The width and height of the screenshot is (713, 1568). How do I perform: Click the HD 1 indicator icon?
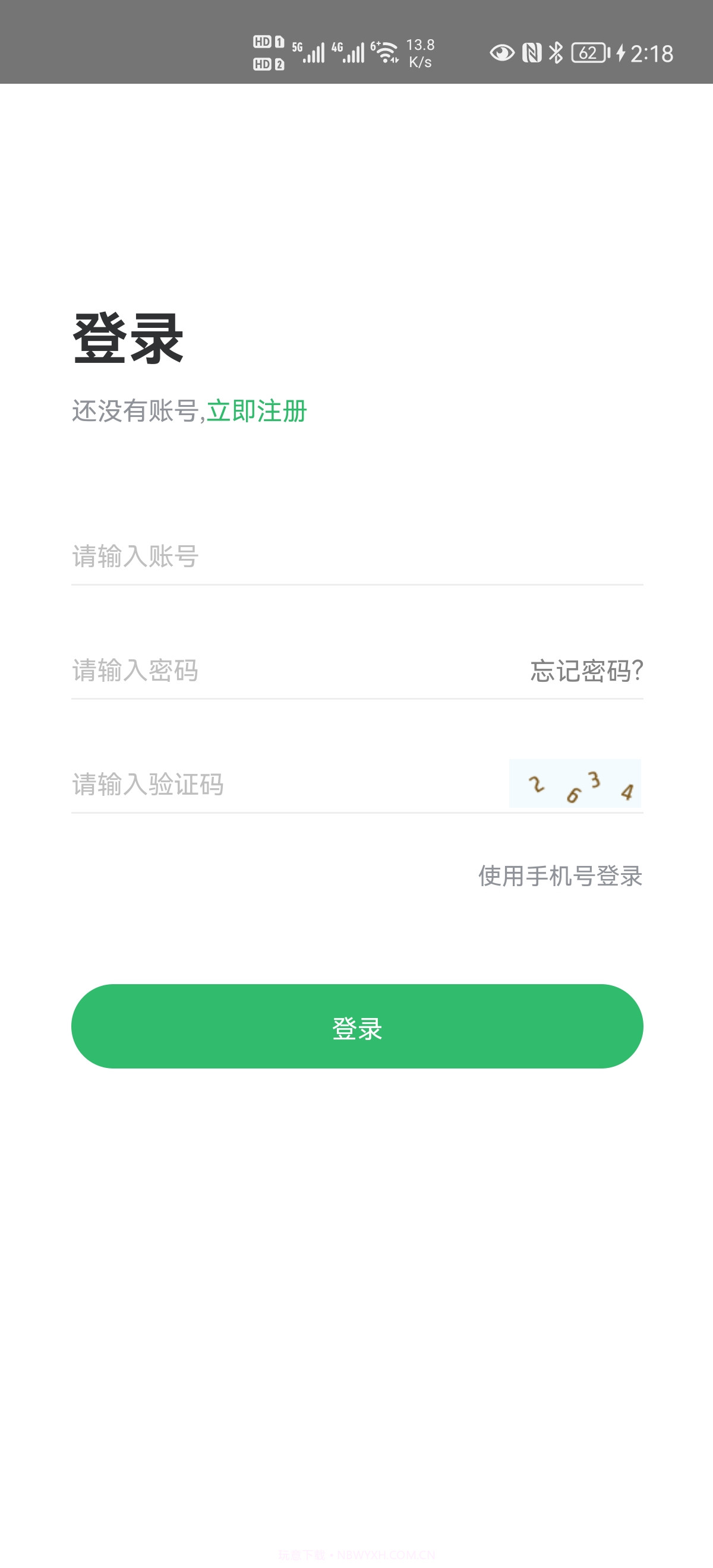tap(268, 42)
